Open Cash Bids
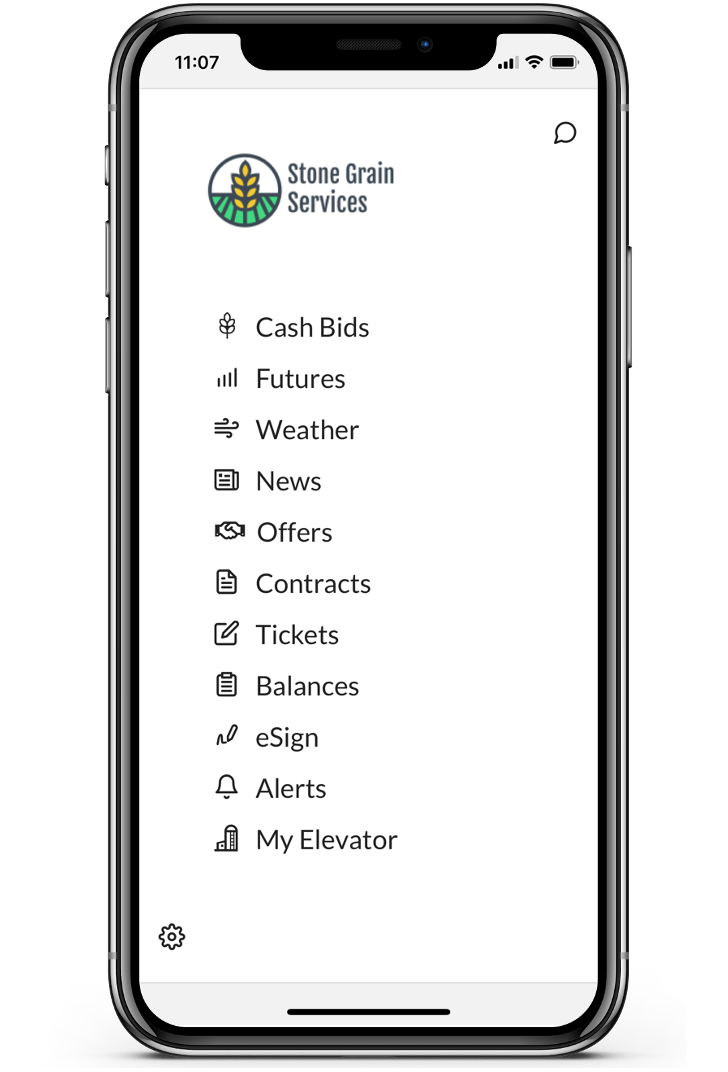 pos(311,328)
